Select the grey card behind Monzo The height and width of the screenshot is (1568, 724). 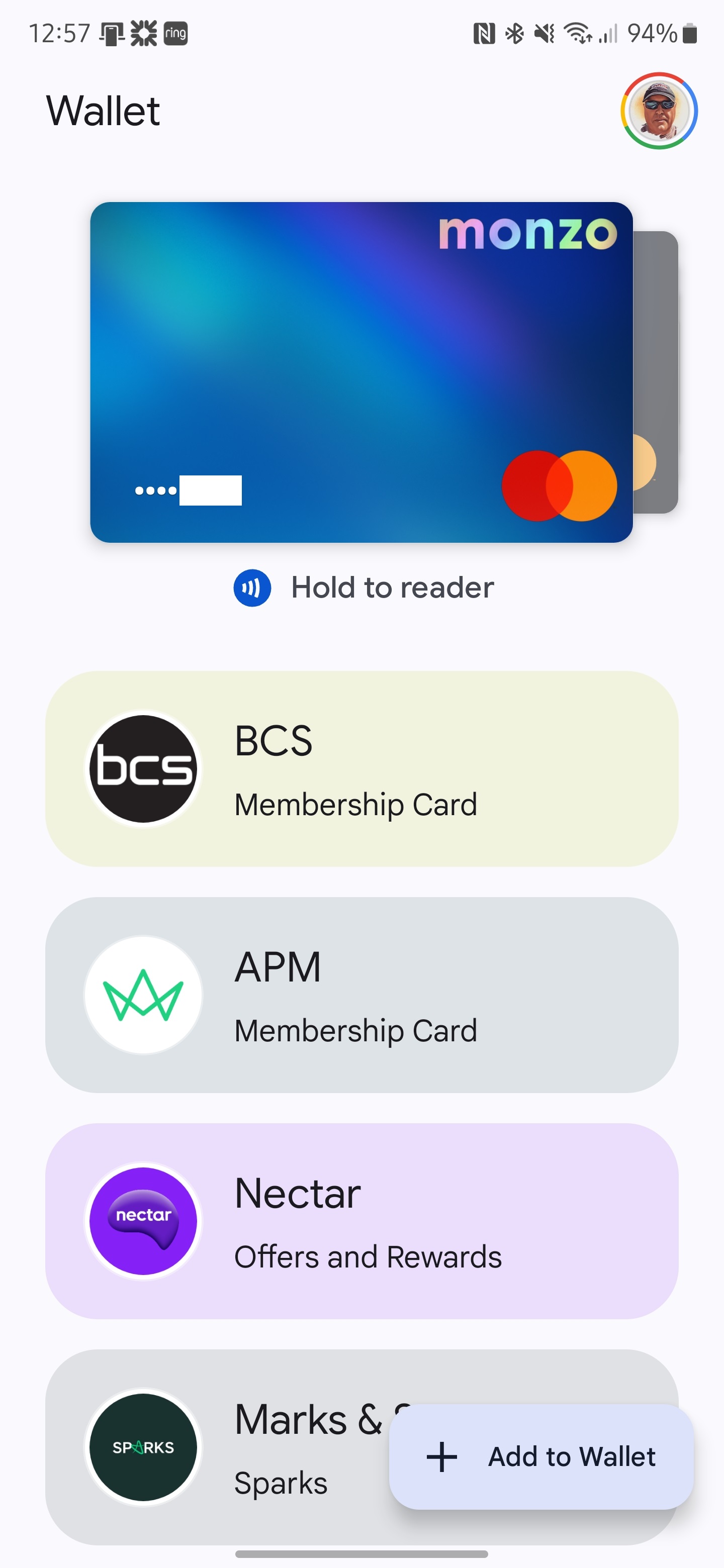click(656, 372)
